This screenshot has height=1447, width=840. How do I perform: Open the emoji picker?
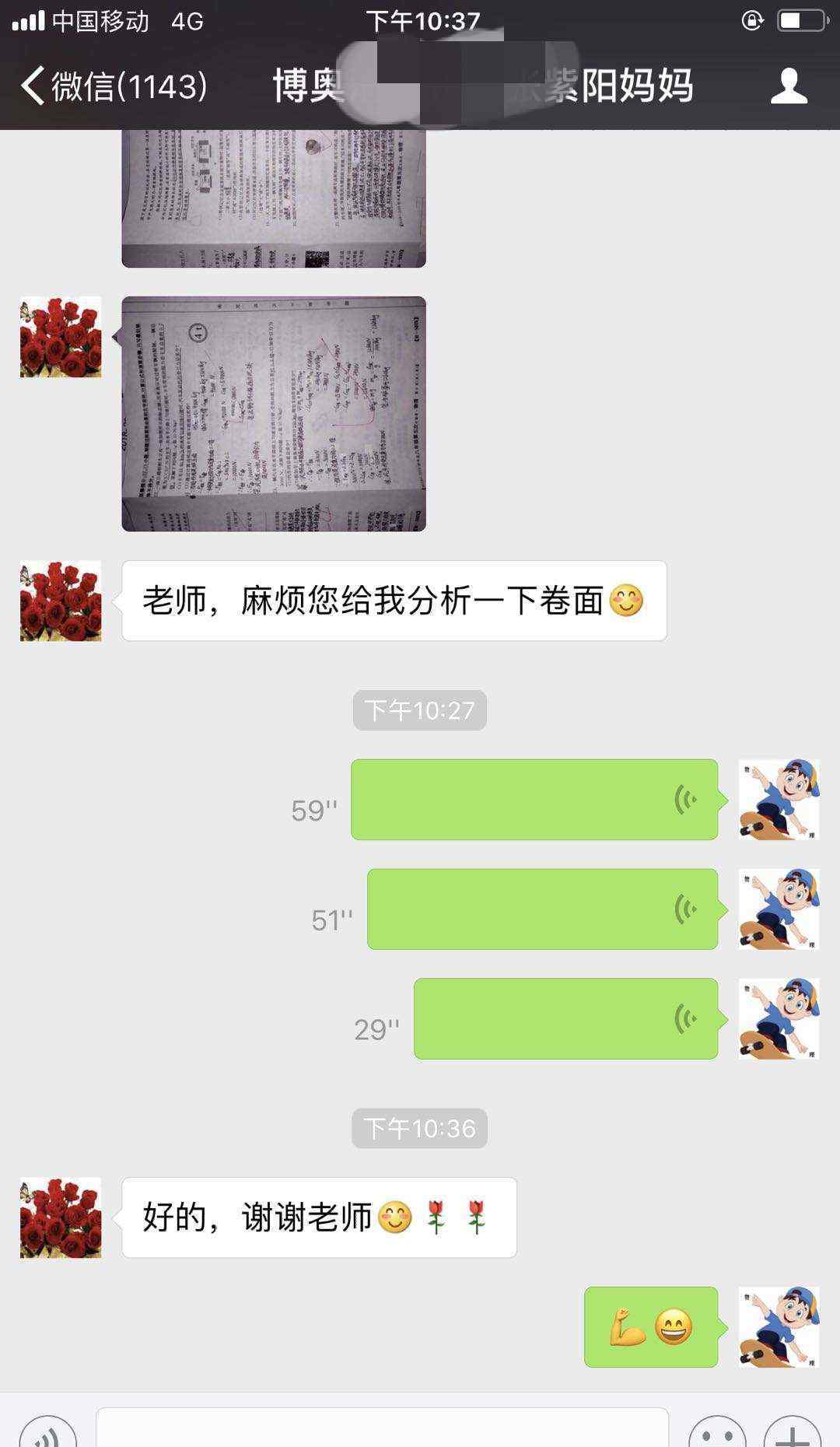[x=717, y=1431]
